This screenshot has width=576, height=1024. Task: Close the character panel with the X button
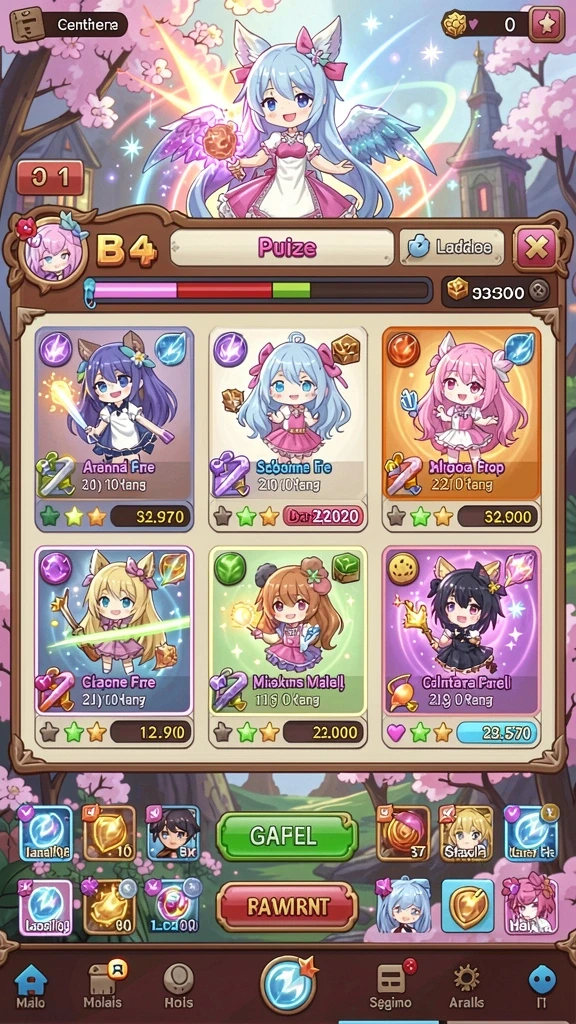coord(536,248)
